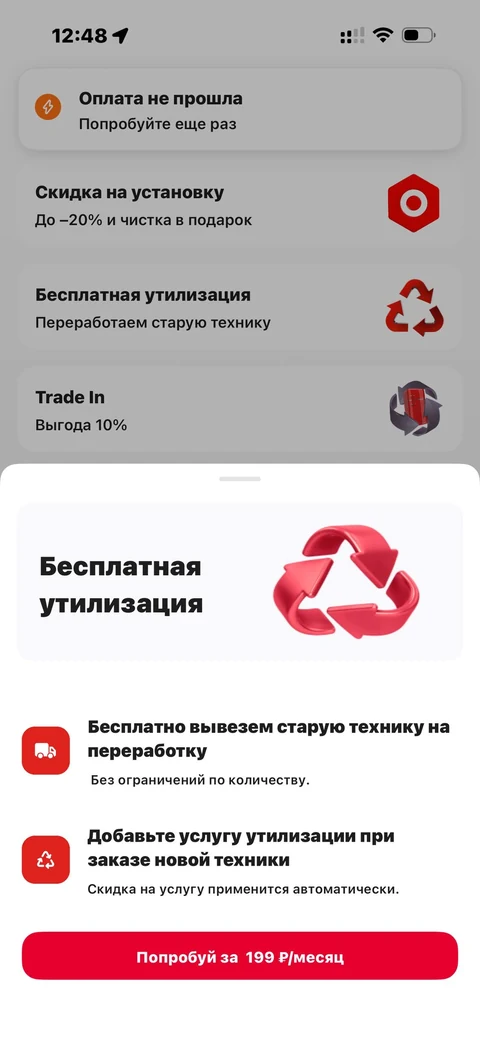Open the Оплата не прошла notification banner

click(240, 110)
